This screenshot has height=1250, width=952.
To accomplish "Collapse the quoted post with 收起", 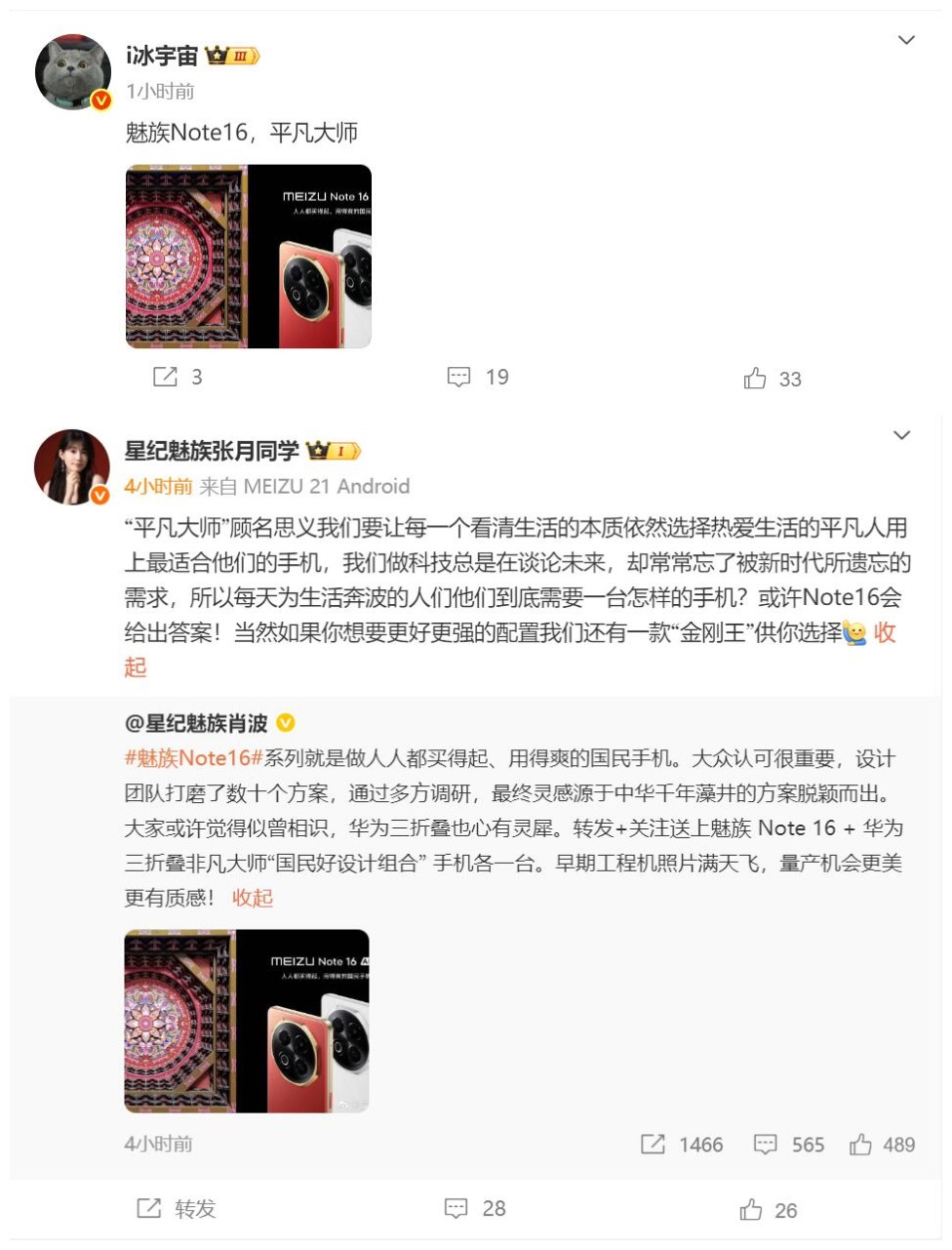I will [x=252, y=898].
